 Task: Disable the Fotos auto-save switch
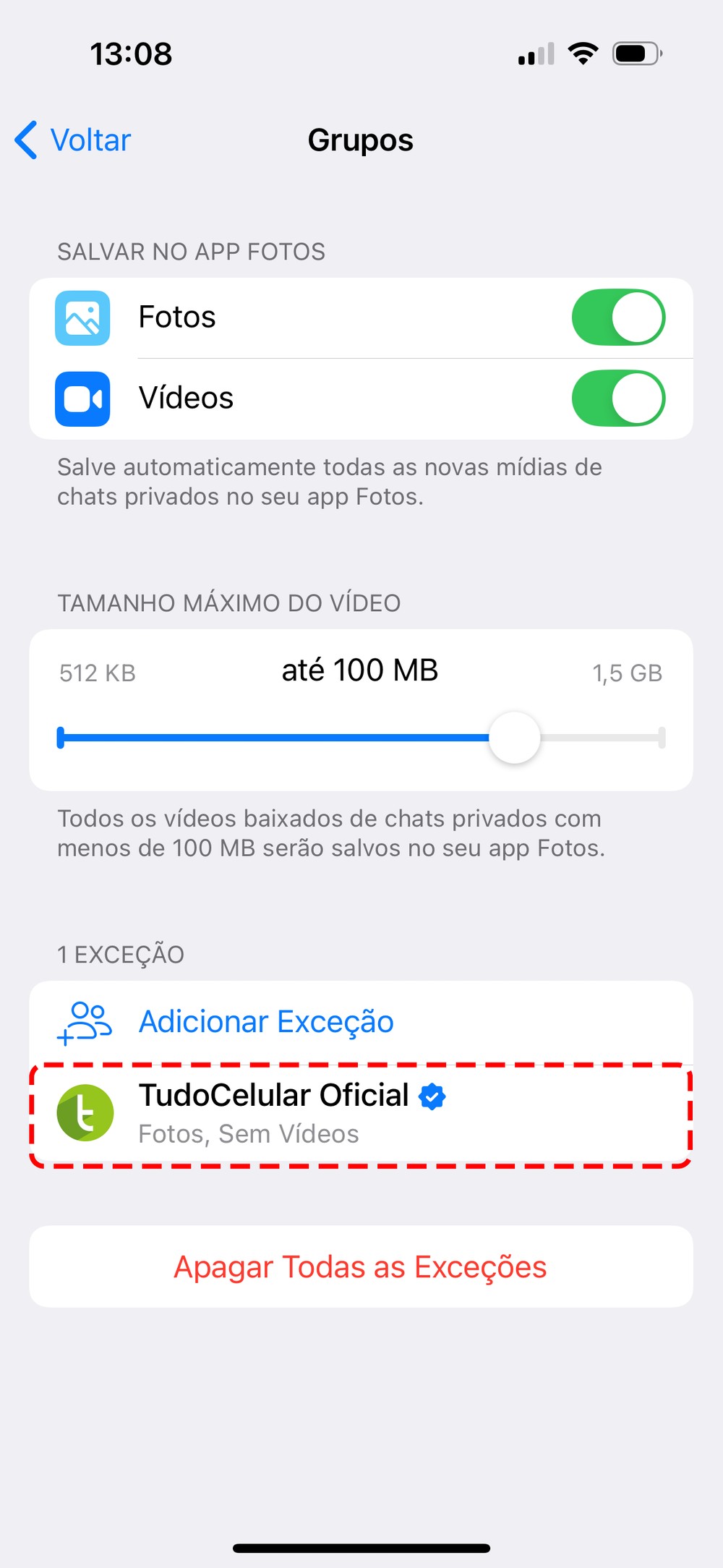[x=617, y=318]
